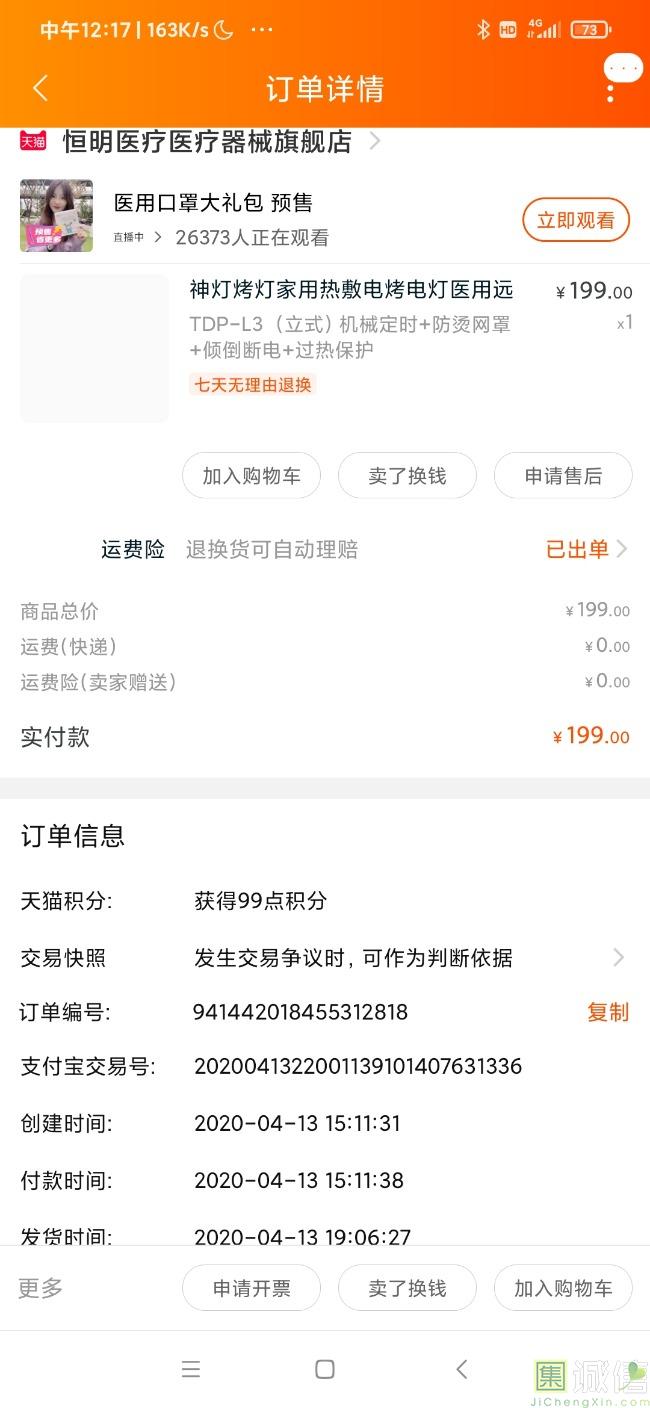Screen dimensions: 650x1408
Task: Tap 更多 in the bottom bar
Action: pyautogui.click(x=41, y=1288)
